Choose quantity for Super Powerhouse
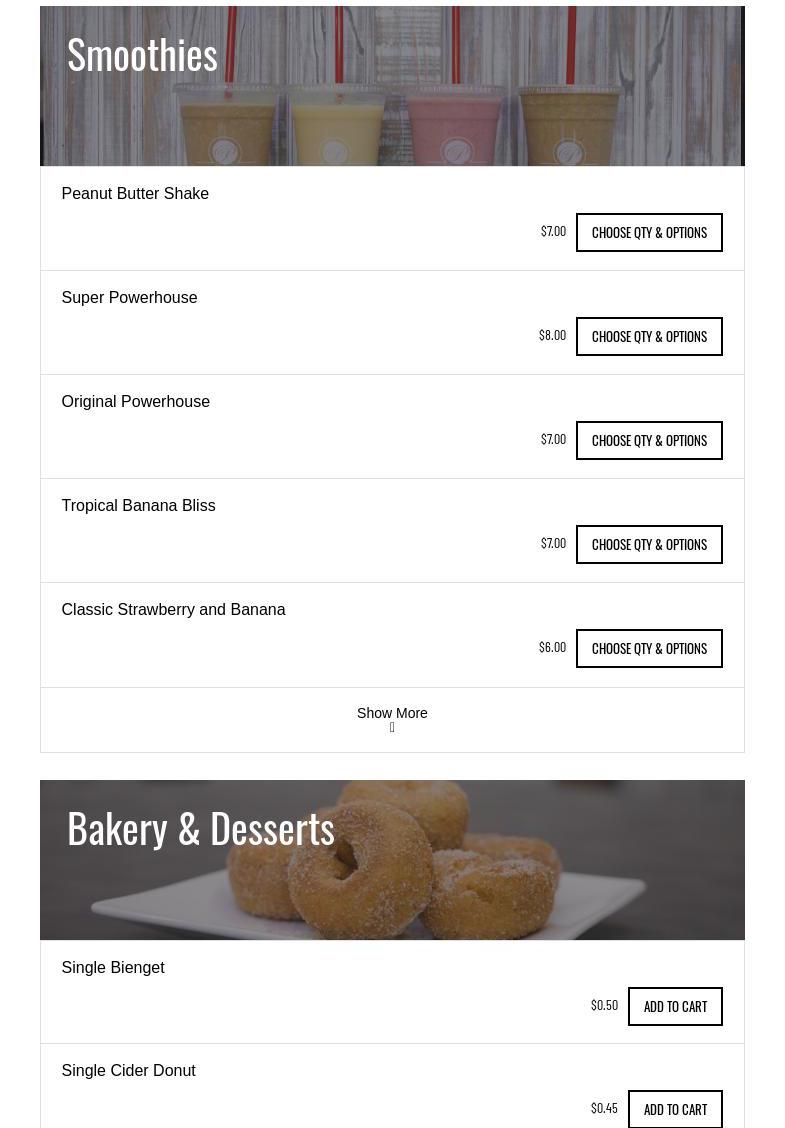Screen dimensions: 785x1128 point(649,336)
